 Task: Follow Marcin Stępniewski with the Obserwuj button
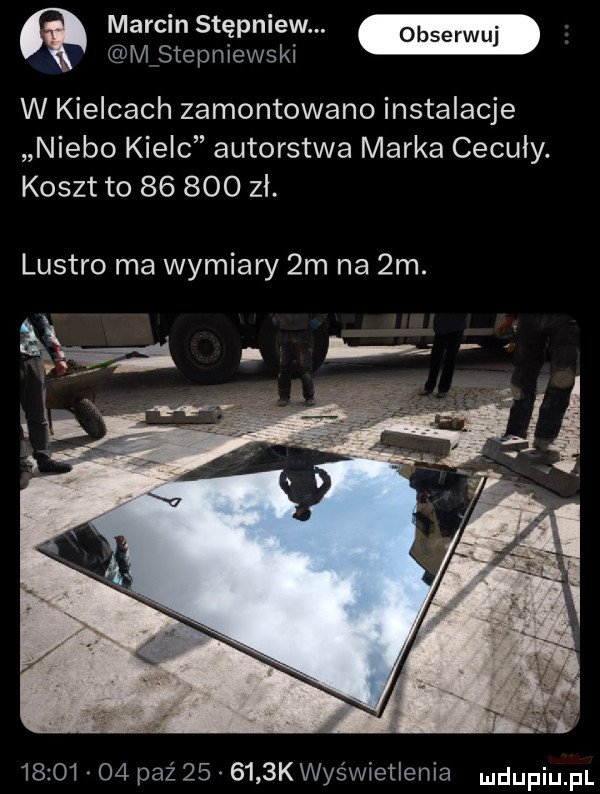click(448, 37)
